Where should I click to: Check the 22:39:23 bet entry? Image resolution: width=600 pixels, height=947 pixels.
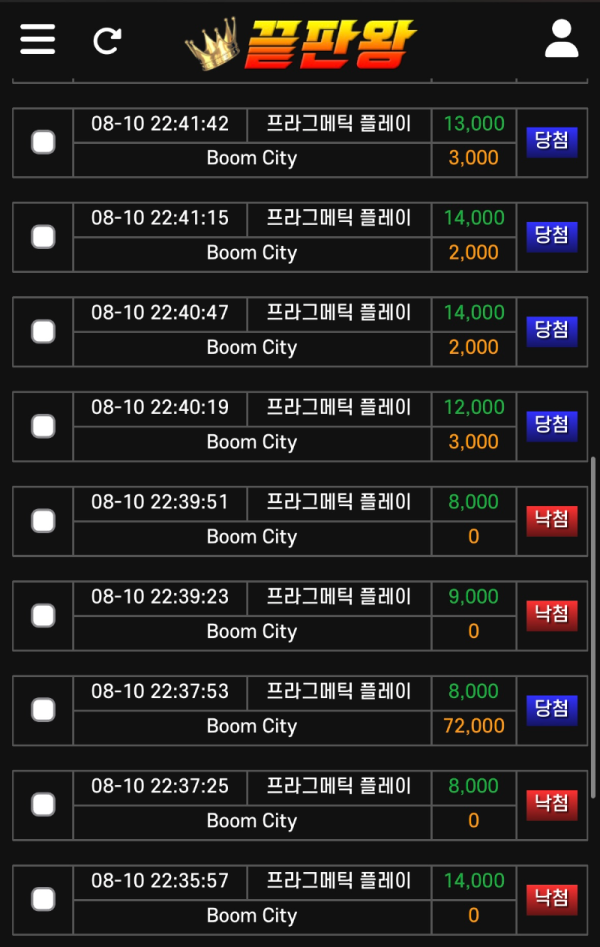point(43,615)
